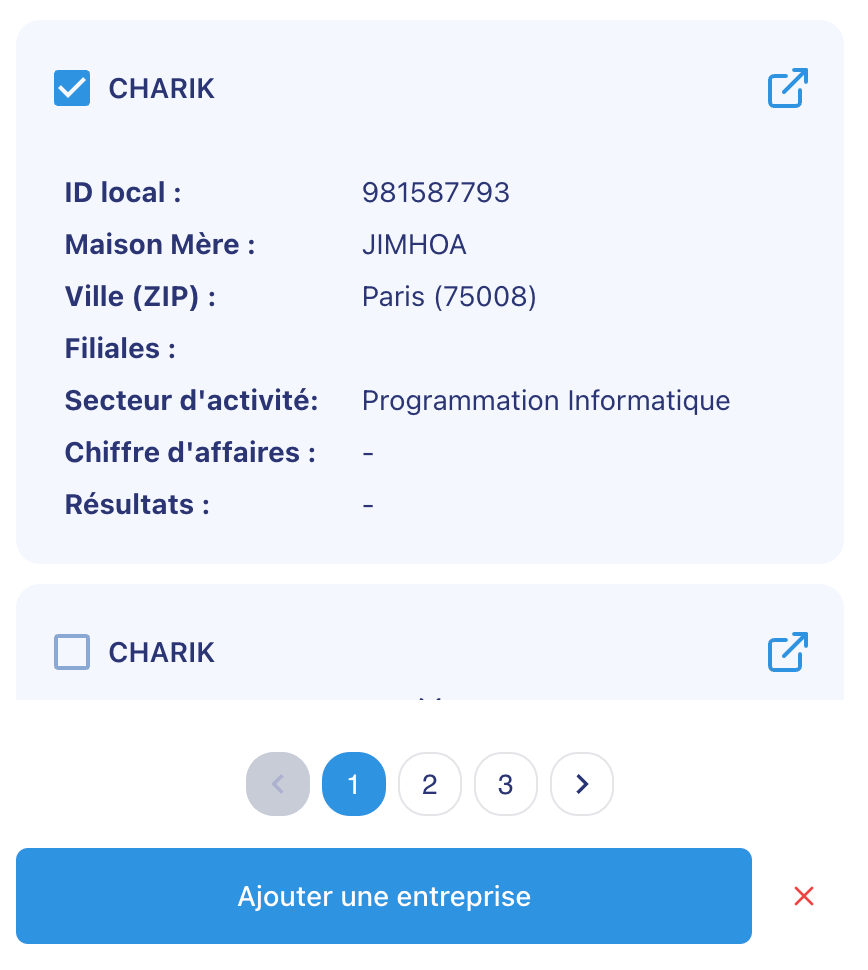
Task: Tap the next page arrow
Action: pos(582,784)
